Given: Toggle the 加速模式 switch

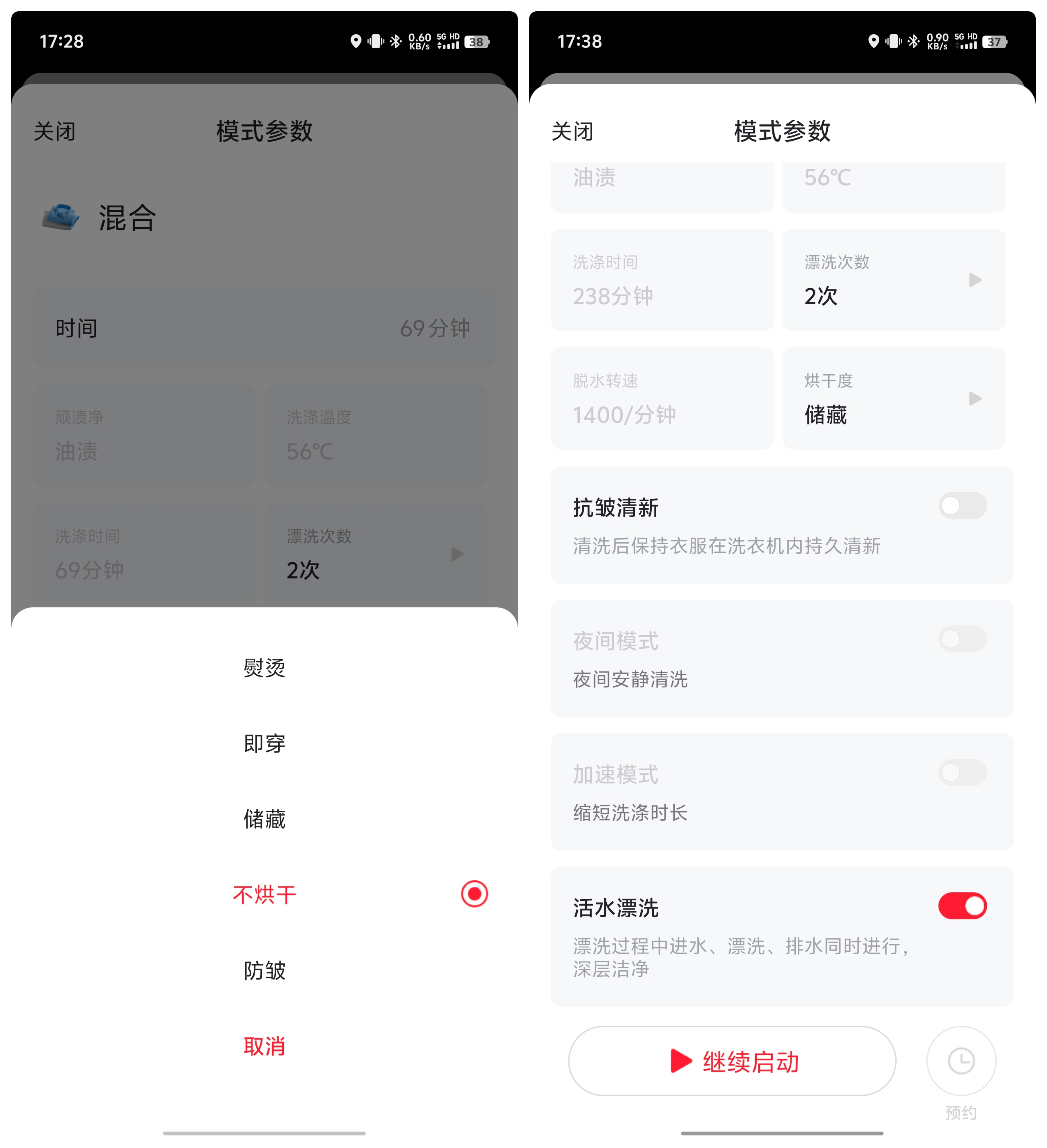Looking at the screenshot, I should (x=961, y=773).
